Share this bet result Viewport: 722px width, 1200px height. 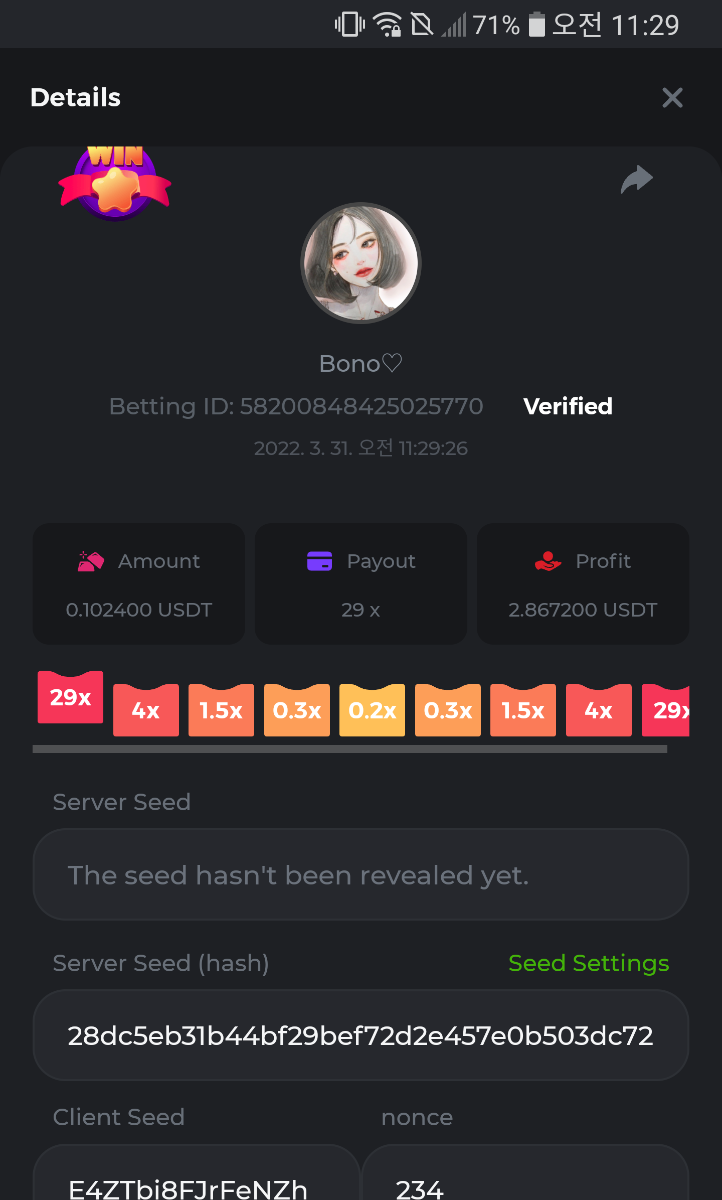coord(636,180)
